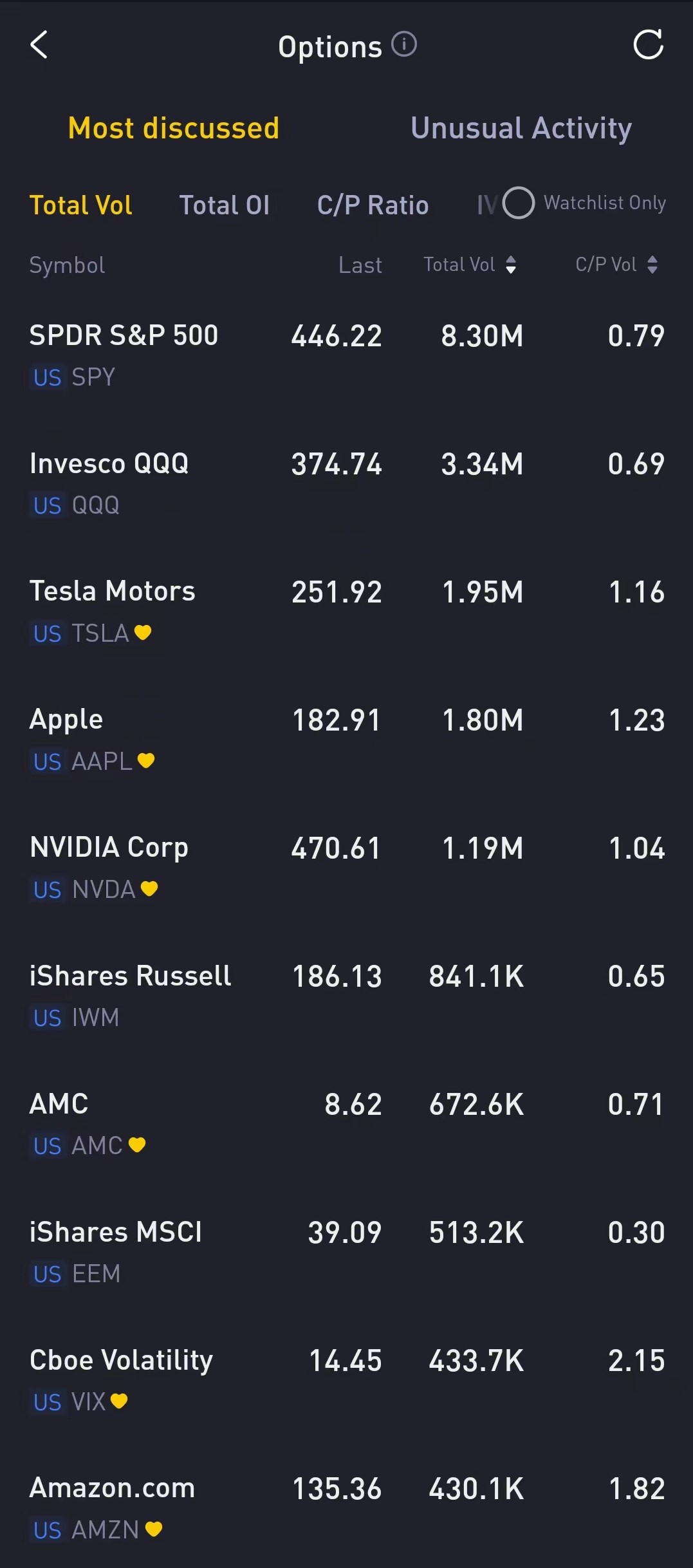Filter by C/P Ratio
This screenshot has height=1568, width=693.
[372, 205]
